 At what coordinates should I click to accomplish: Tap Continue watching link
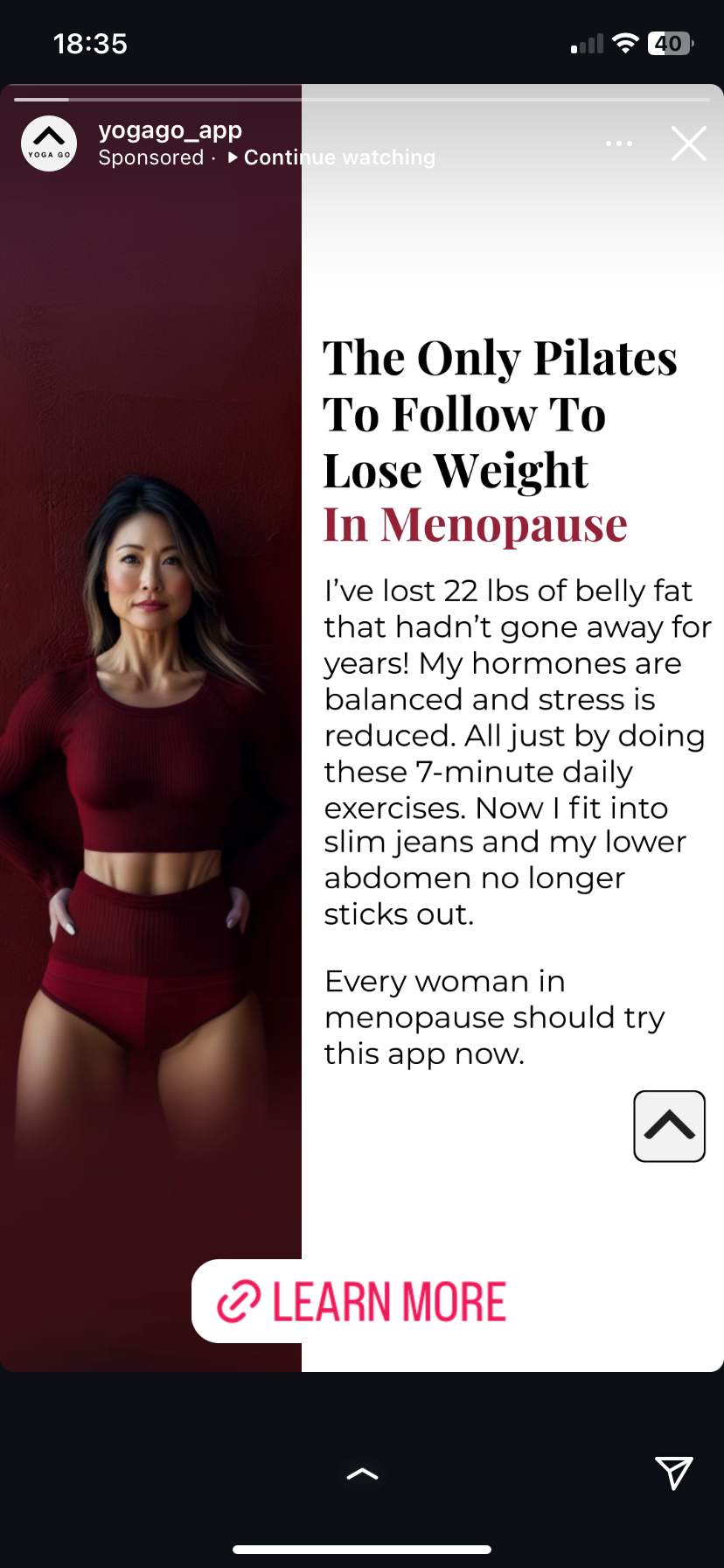337,157
